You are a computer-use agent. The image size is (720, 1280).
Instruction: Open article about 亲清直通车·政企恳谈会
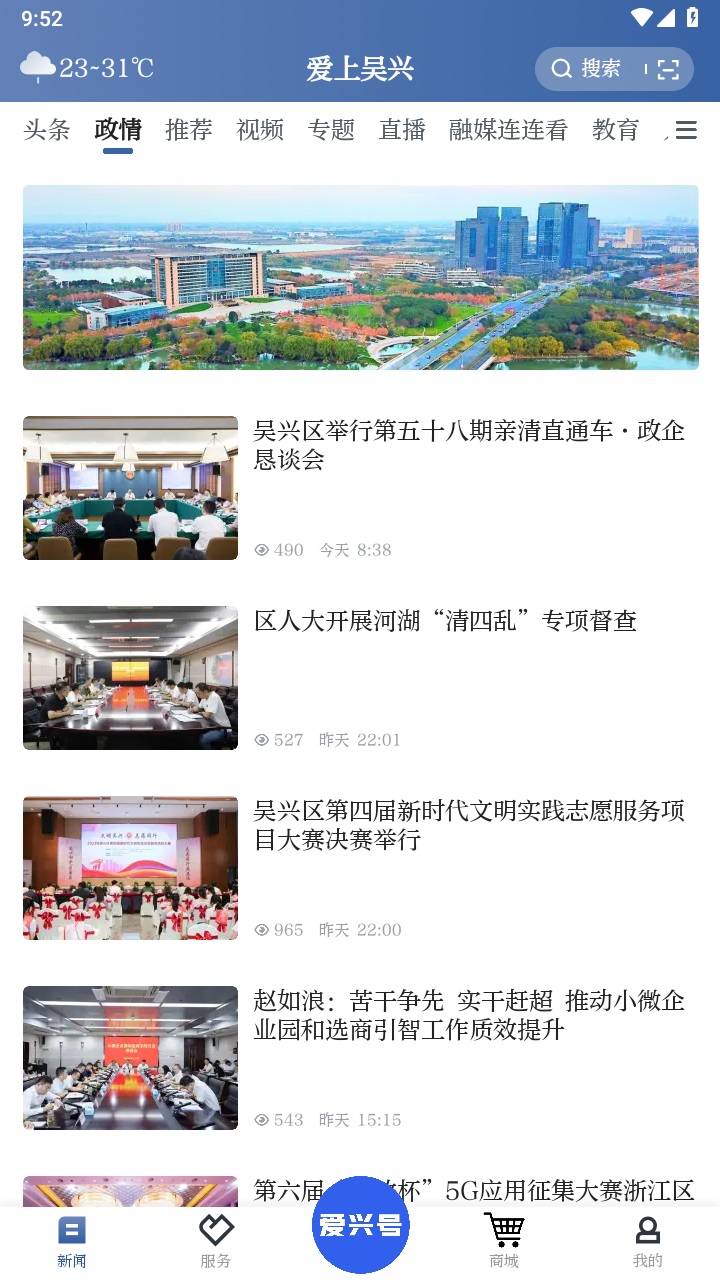[x=470, y=446]
